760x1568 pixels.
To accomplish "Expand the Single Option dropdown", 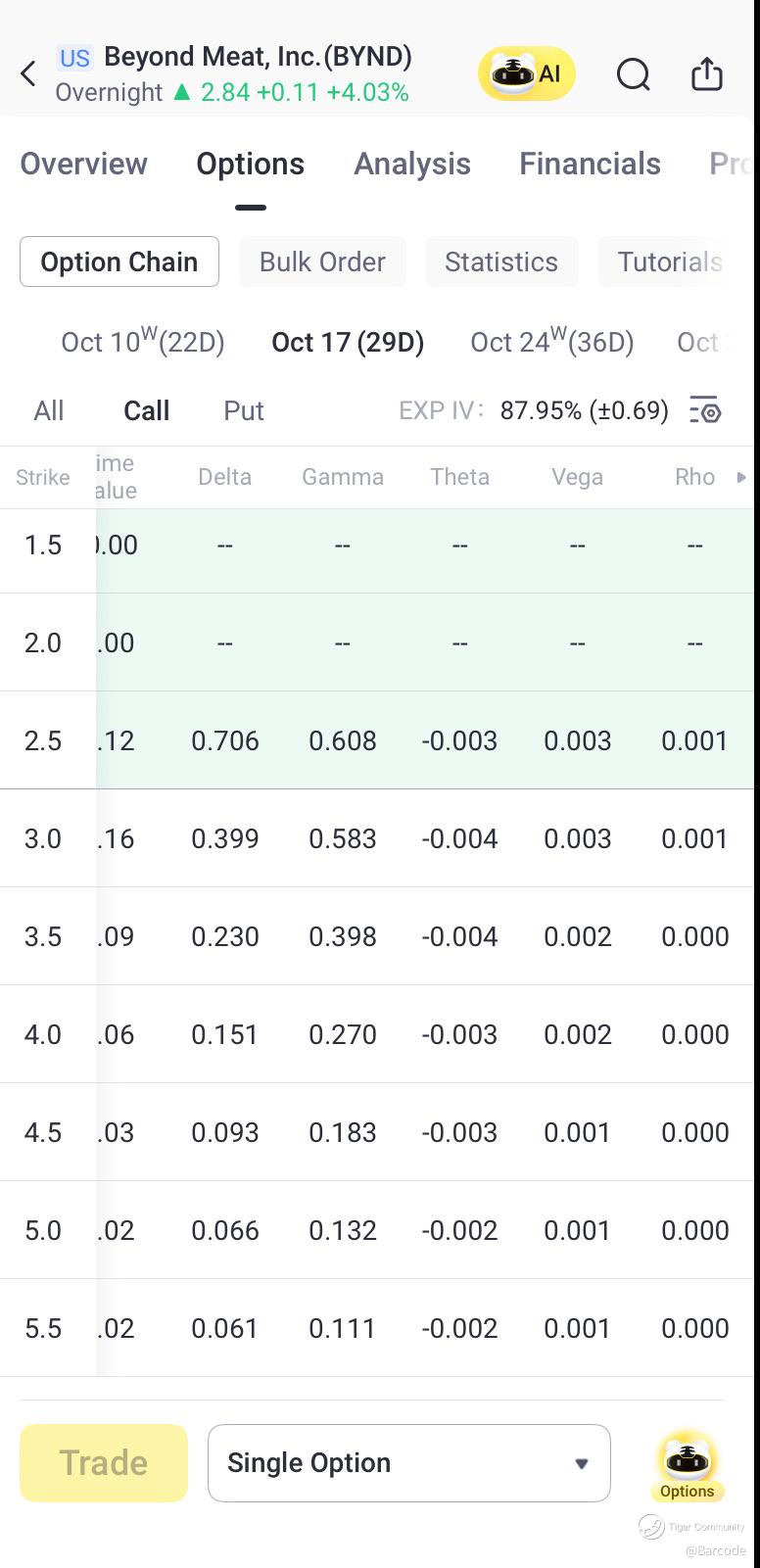I will [x=408, y=1462].
